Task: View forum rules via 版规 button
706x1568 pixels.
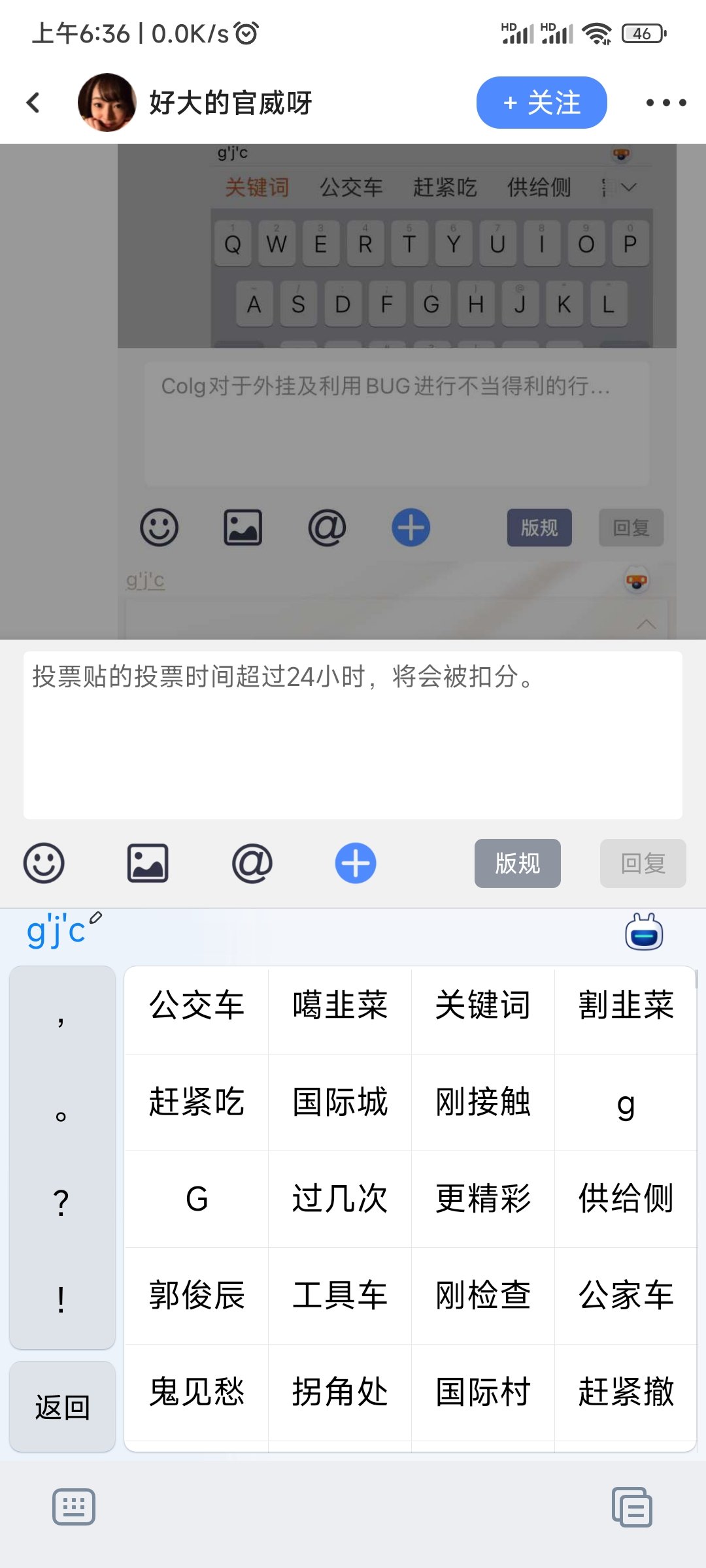Action: coord(518,863)
